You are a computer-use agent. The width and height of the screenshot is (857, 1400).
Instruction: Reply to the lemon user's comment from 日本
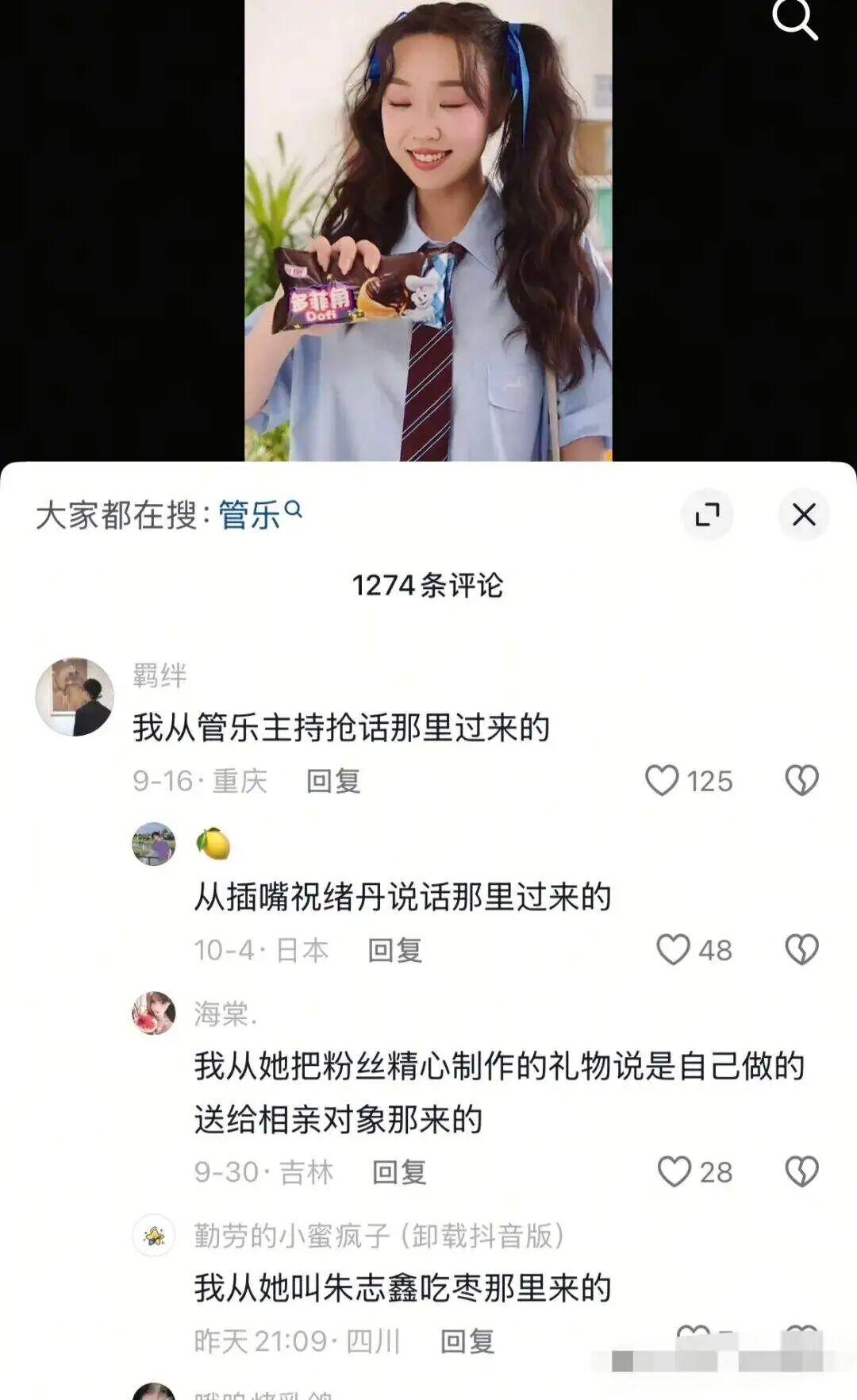pos(394,950)
